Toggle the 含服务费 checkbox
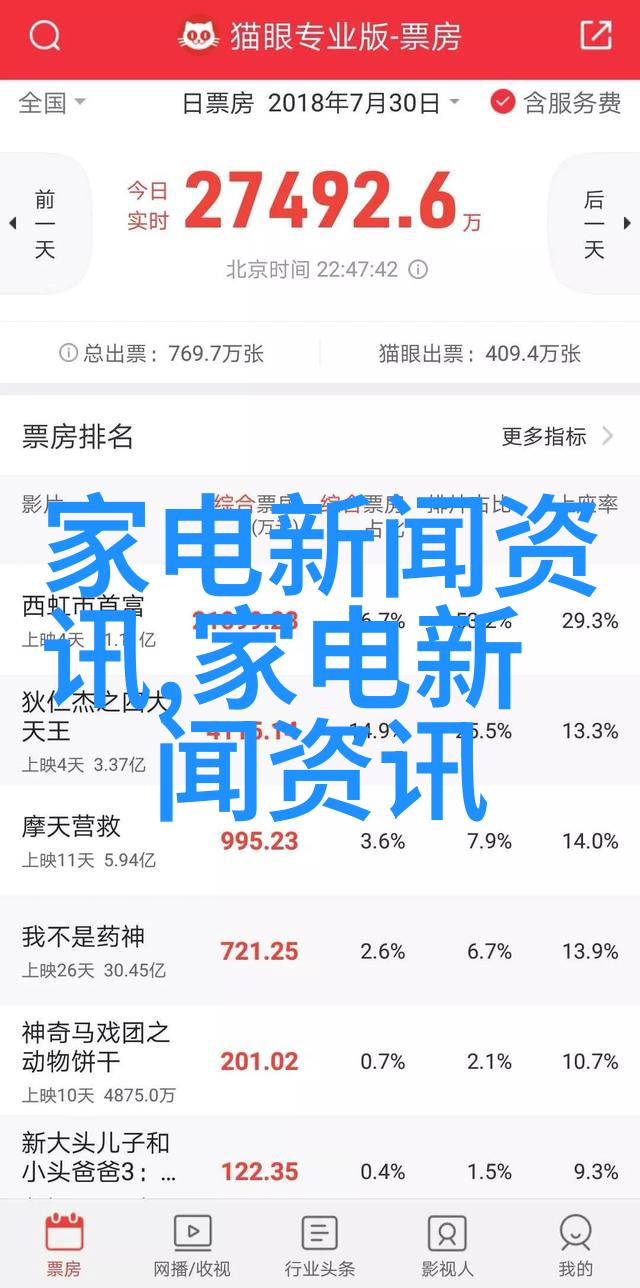Screen dimensions: 640x1288 (x=555, y=102)
